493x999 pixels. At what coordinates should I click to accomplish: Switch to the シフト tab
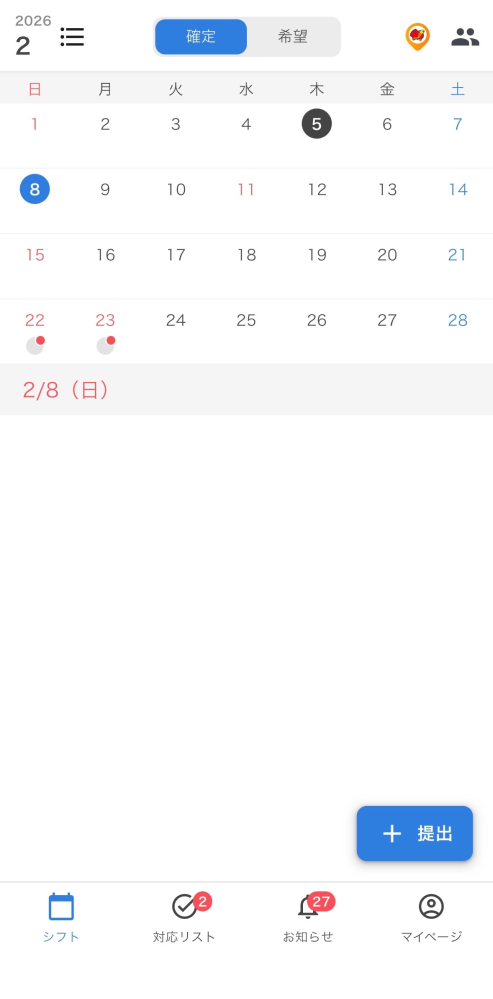61,918
